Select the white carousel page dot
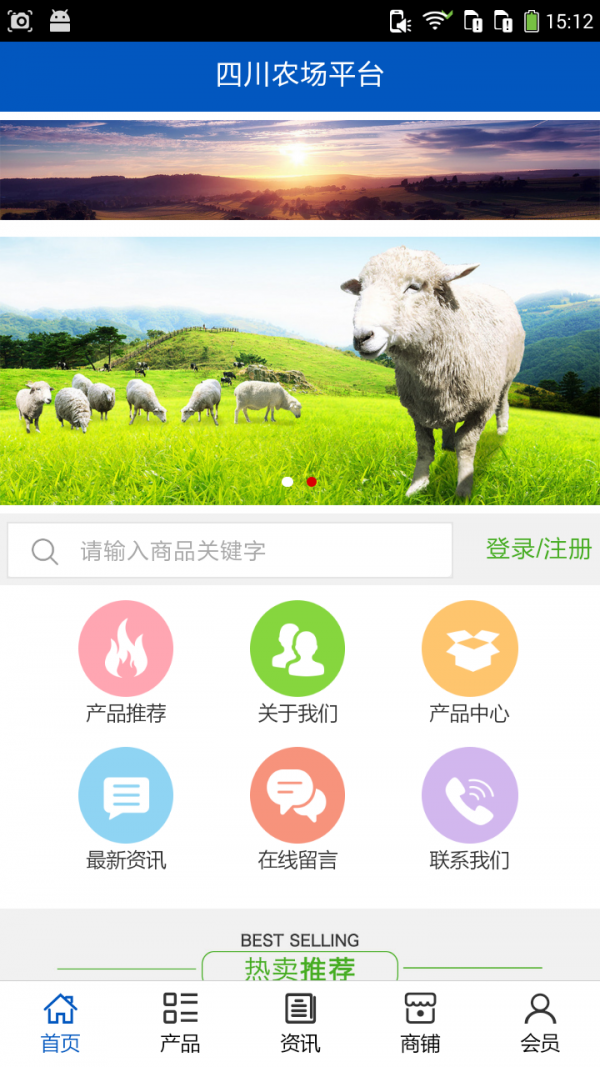Screen dimensions: 600x1067 [x=288, y=482]
